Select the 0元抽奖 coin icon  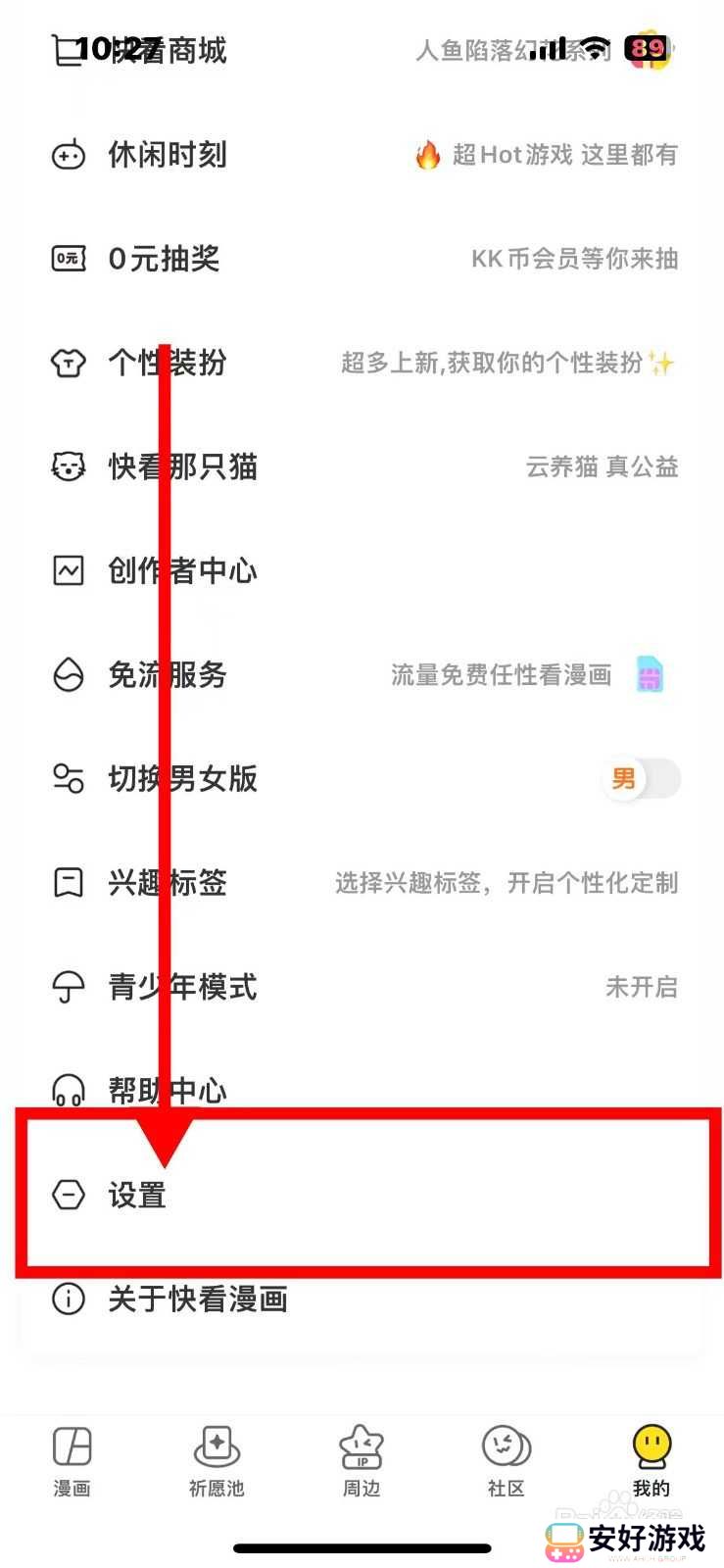pyautogui.click(x=67, y=259)
